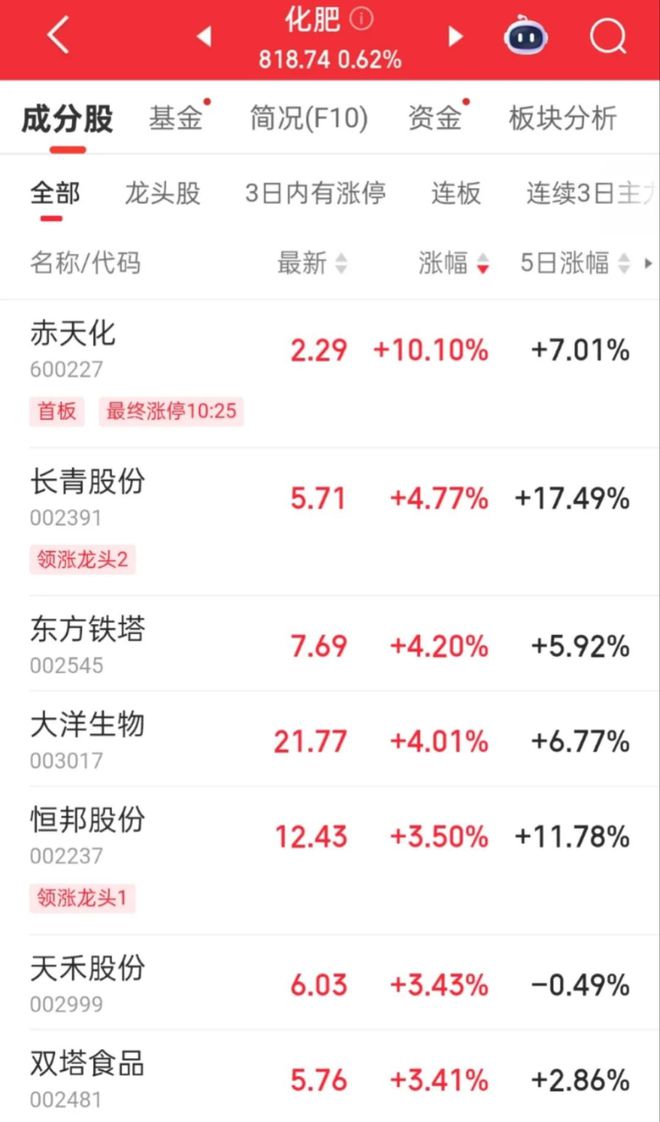Viewport: 660px width, 1122px height.
Task: Switch to the 基金 tab
Action: point(176,118)
